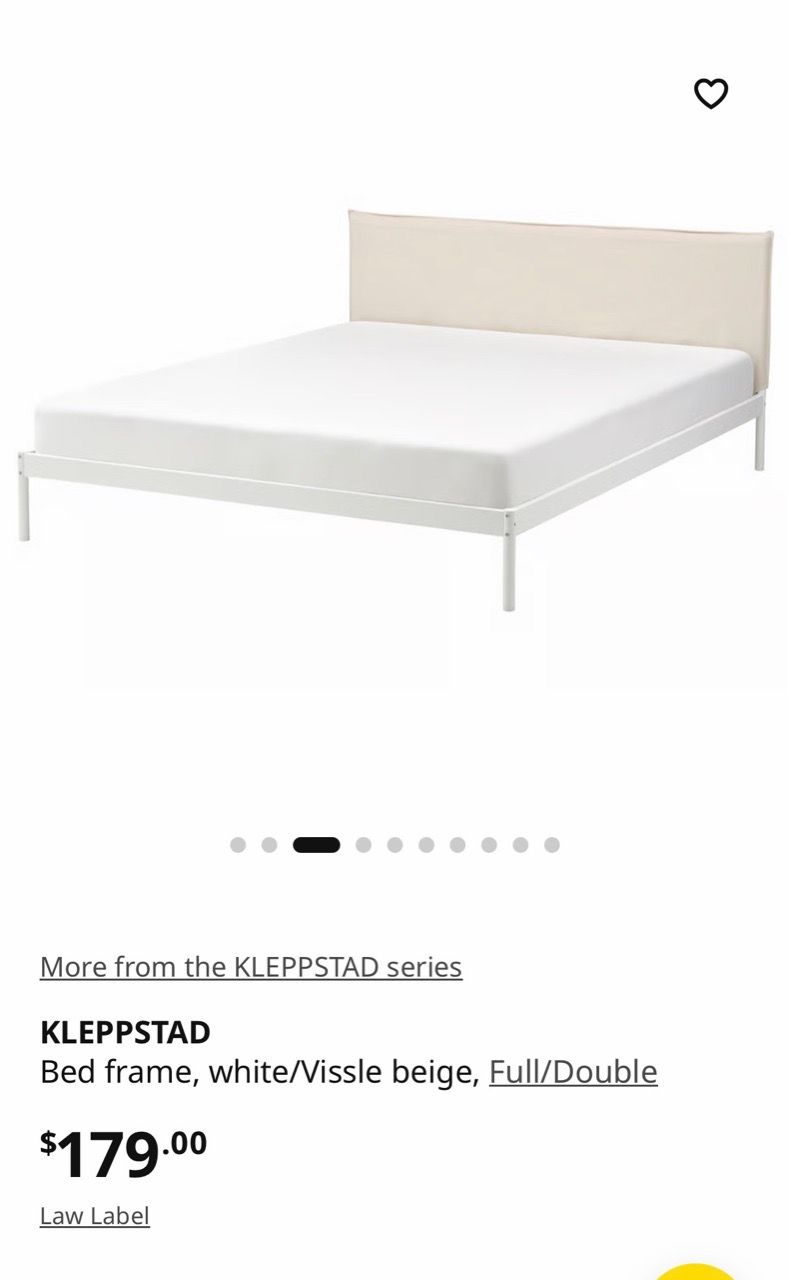The width and height of the screenshot is (791, 1280).
Task: Jump to the first image indicator dot
Action: coord(238,845)
